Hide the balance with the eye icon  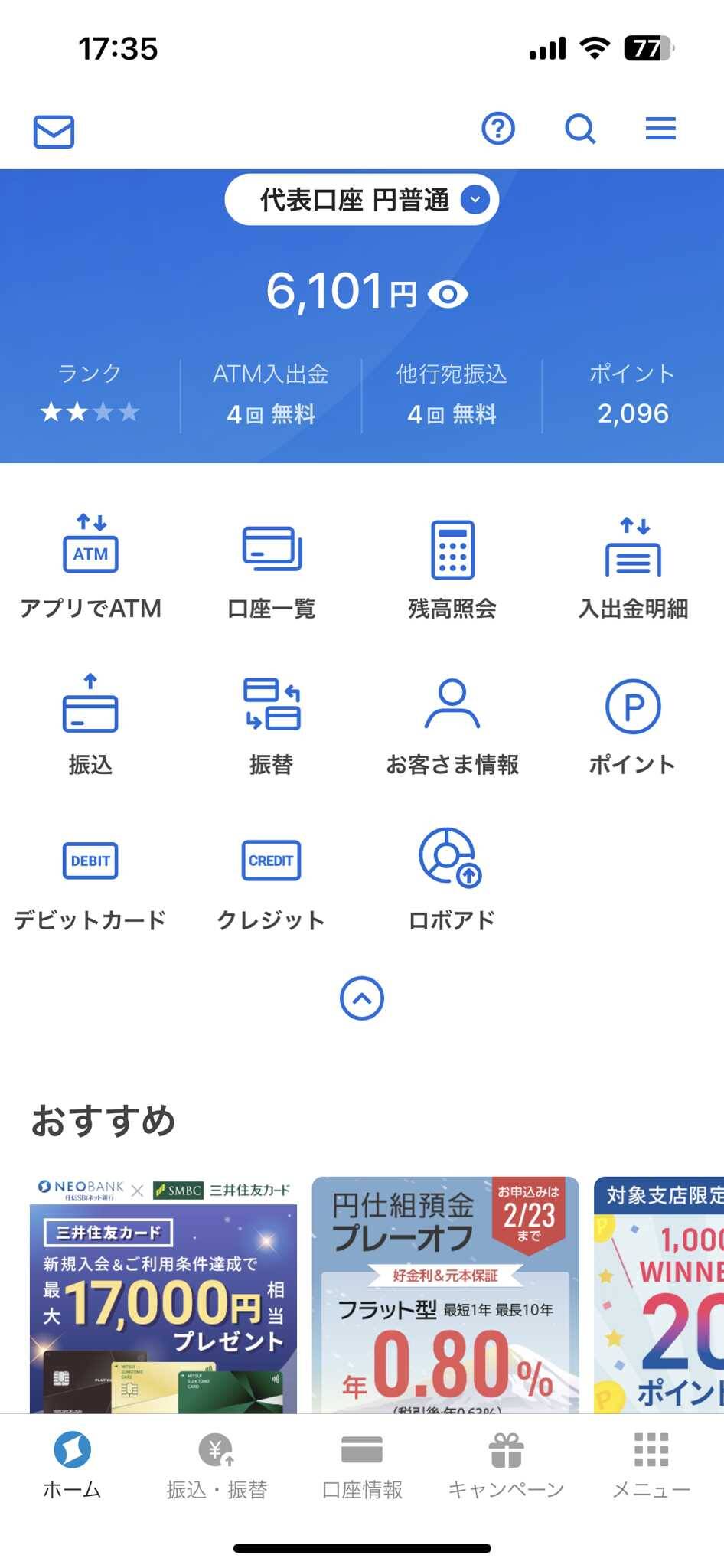pos(448,294)
